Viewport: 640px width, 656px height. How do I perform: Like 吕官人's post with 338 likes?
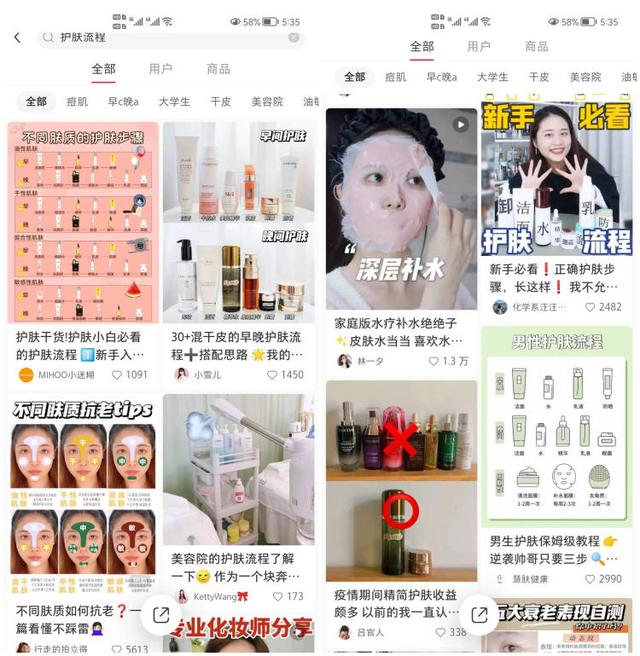coord(441,632)
